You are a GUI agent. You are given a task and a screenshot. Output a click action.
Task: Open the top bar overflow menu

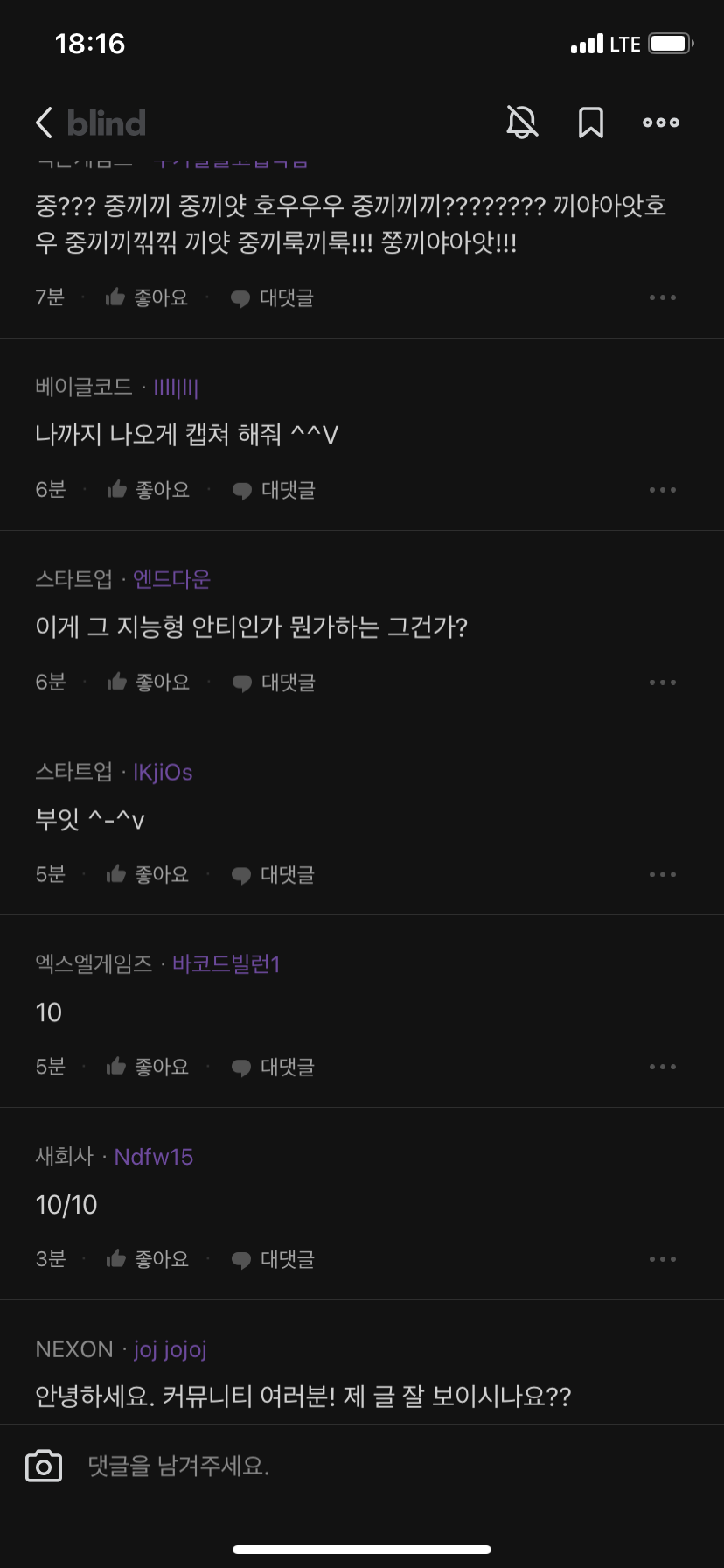coord(660,122)
